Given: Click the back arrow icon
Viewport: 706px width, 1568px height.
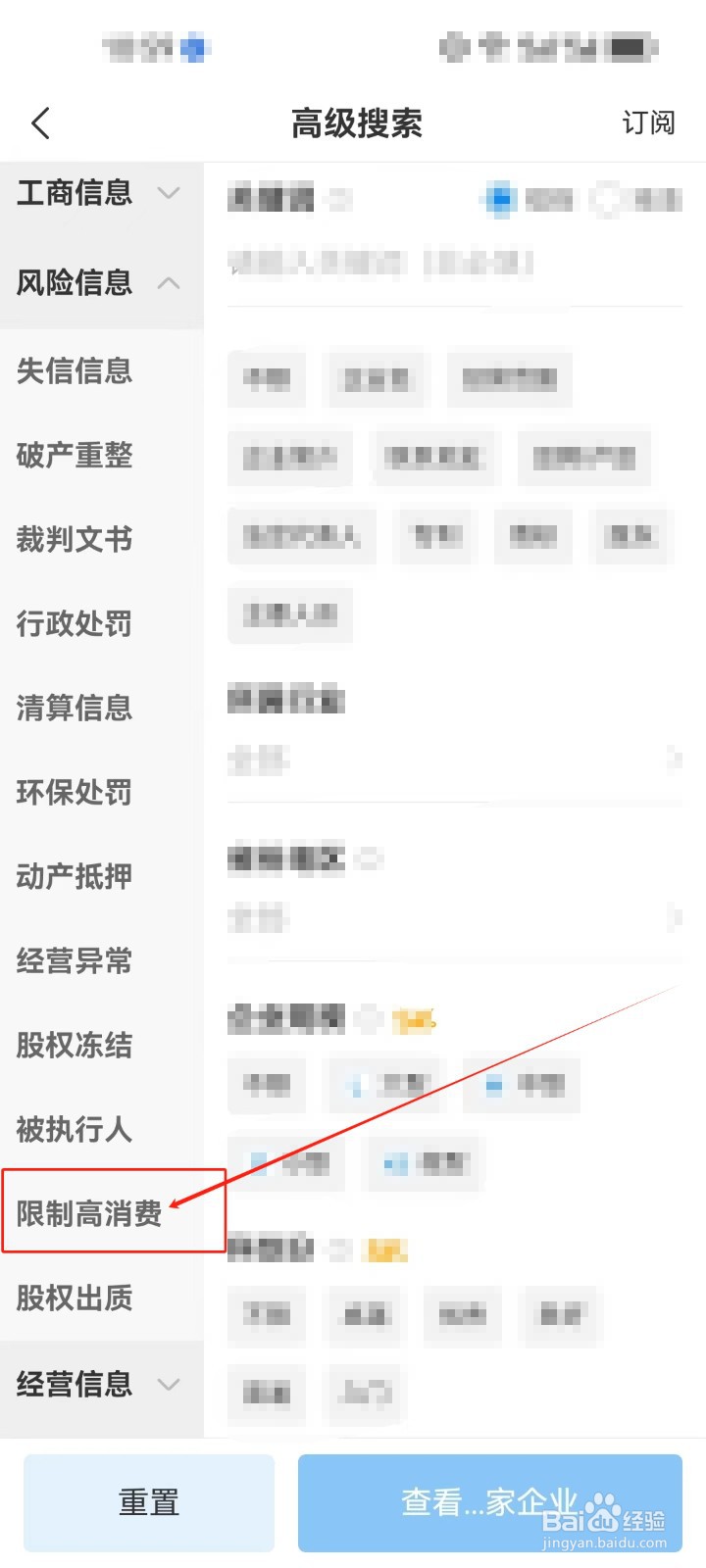Looking at the screenshot, I should coord(39,123).
